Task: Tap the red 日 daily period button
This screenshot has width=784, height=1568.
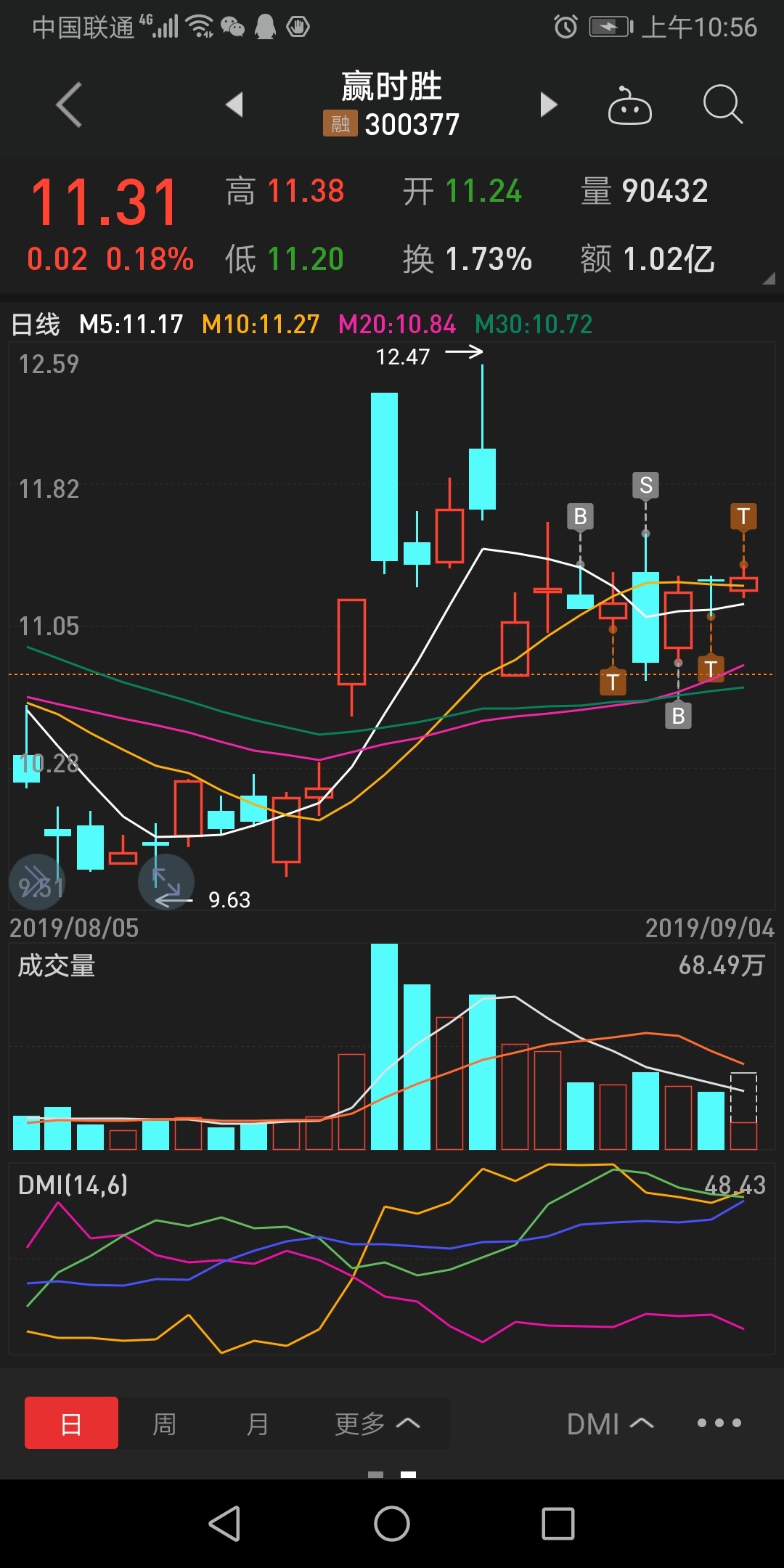Action: [70, 1423]
